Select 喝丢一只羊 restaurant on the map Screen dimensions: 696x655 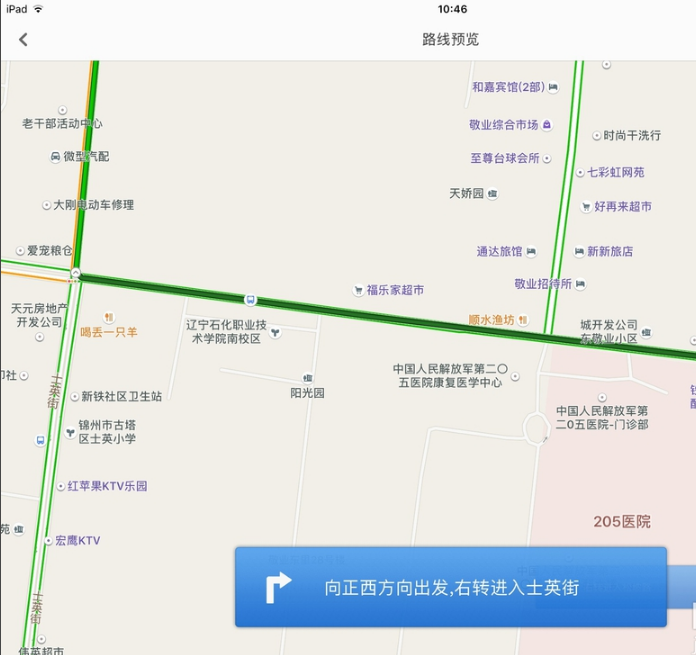click(x=109, y=331)
